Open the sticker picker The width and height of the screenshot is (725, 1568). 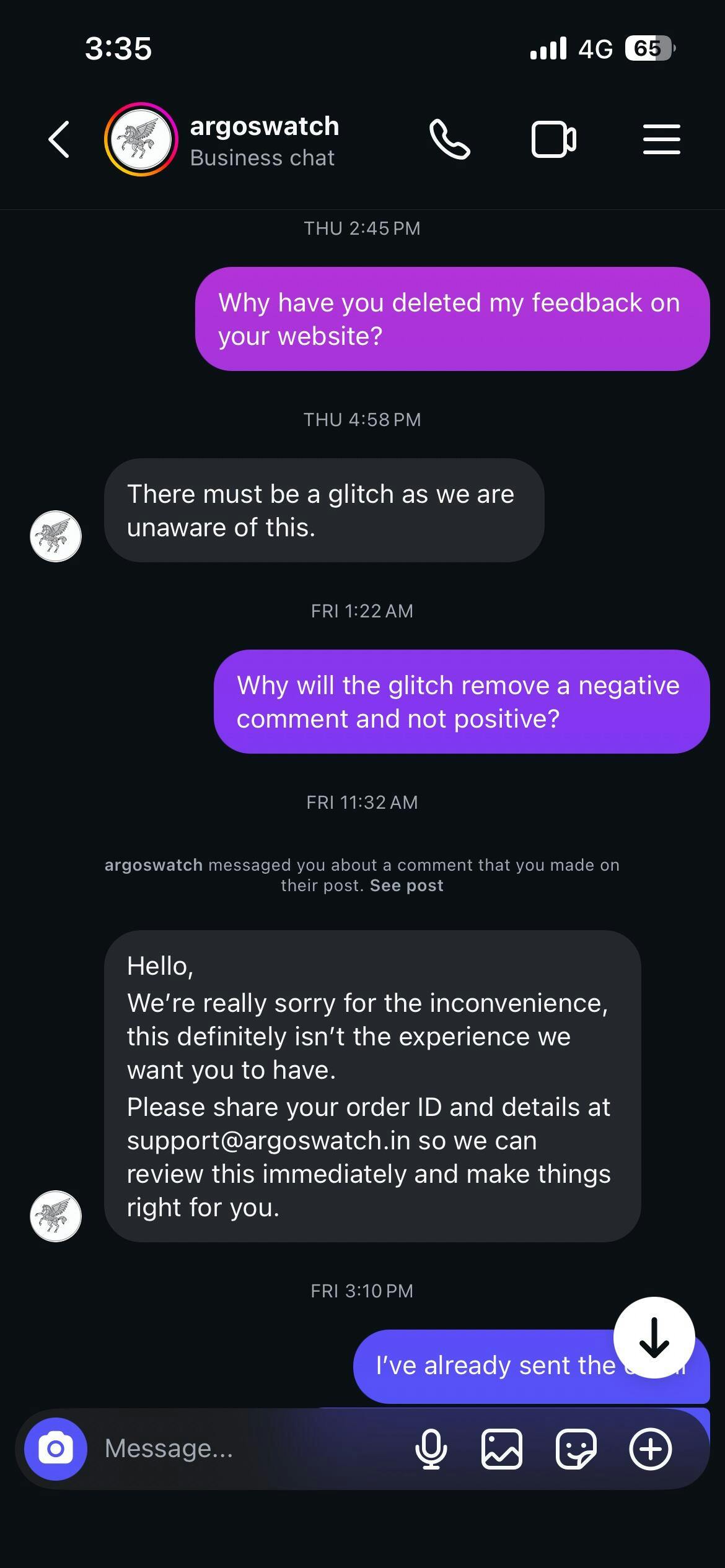[576, 1449]
